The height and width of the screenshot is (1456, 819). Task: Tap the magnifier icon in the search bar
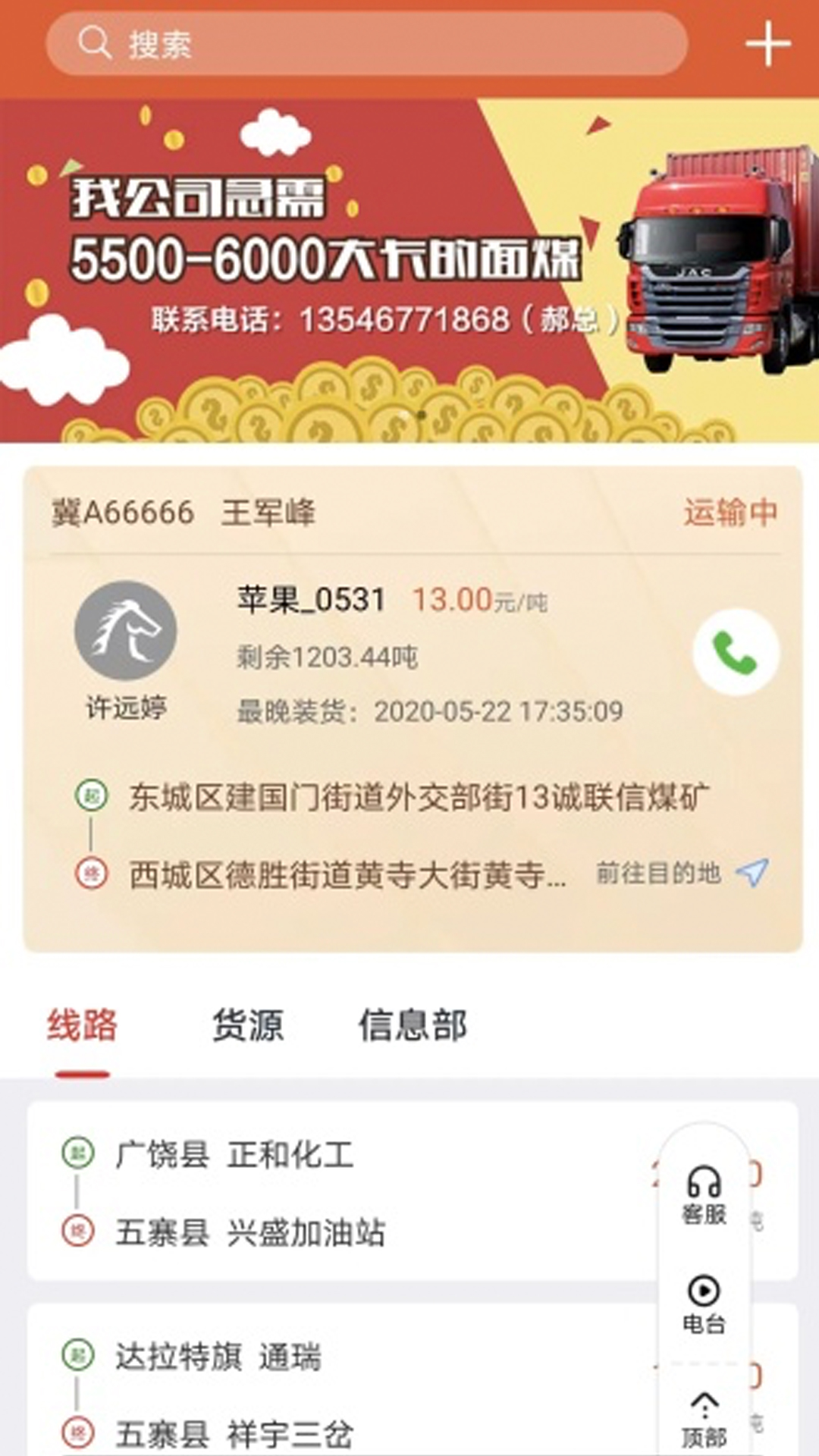(94, 42)
